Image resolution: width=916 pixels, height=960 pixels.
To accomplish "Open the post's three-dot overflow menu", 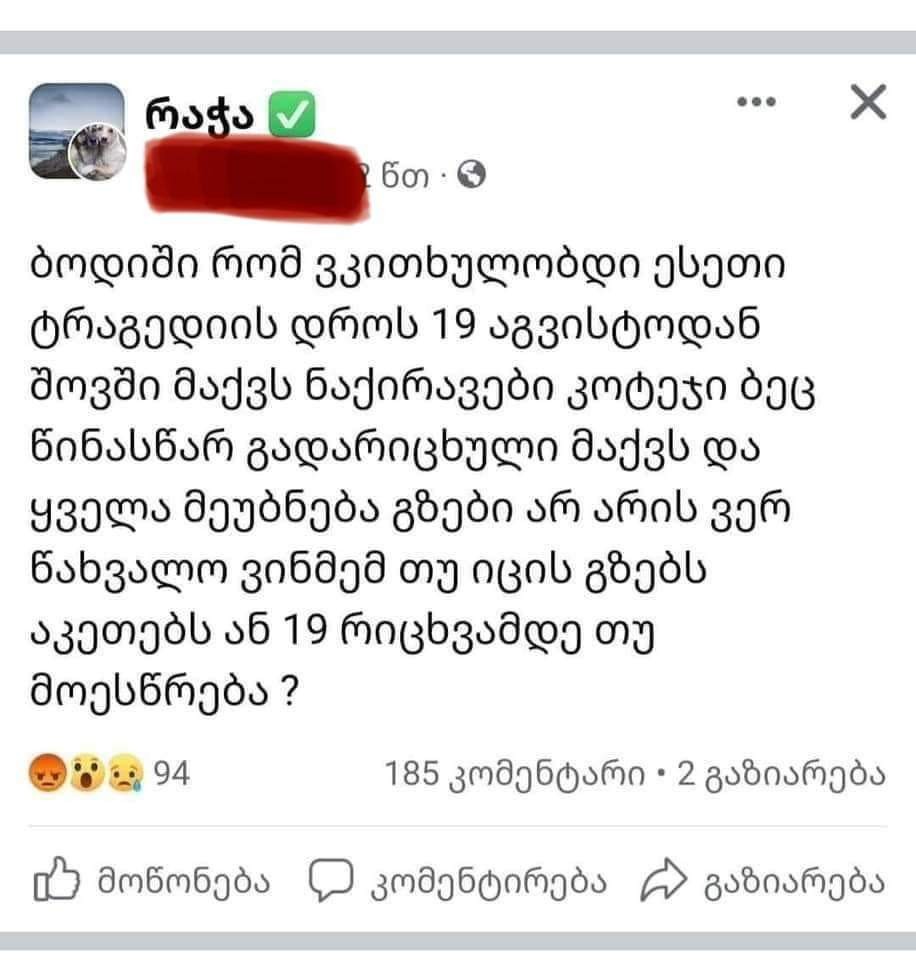I will point(756,102).
